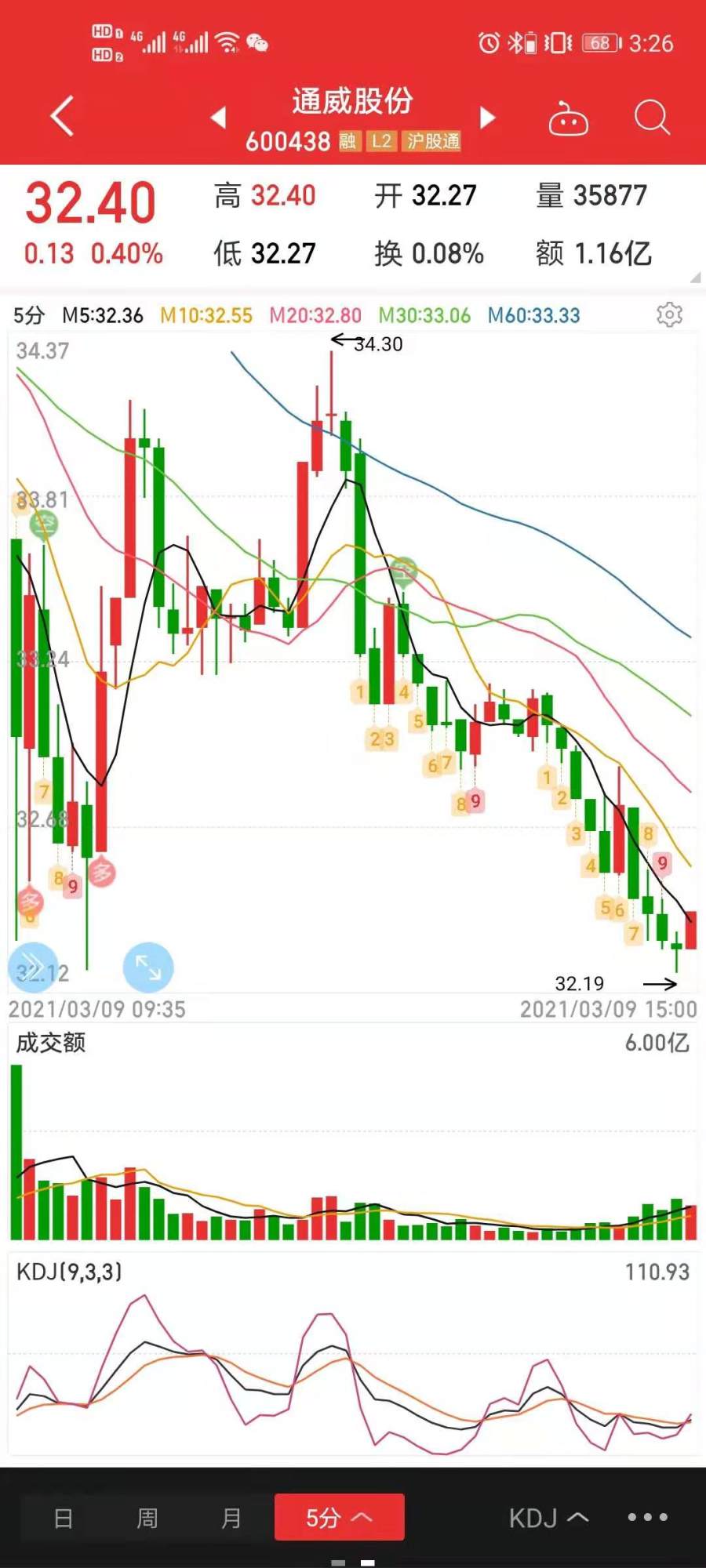The width and height of the screenshot is (706, 1568).
Task: Expand the 5分 period selector
Action: tap(339, 1517)
